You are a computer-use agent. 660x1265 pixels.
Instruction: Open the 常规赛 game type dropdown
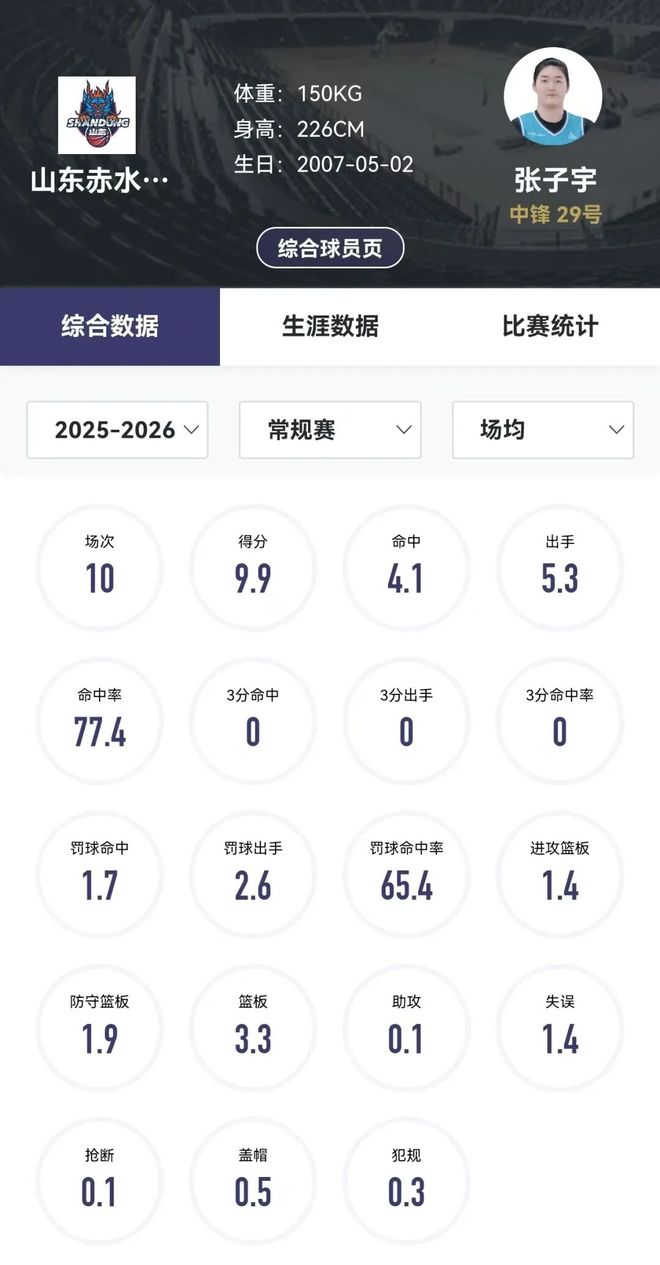click(330, 430)
